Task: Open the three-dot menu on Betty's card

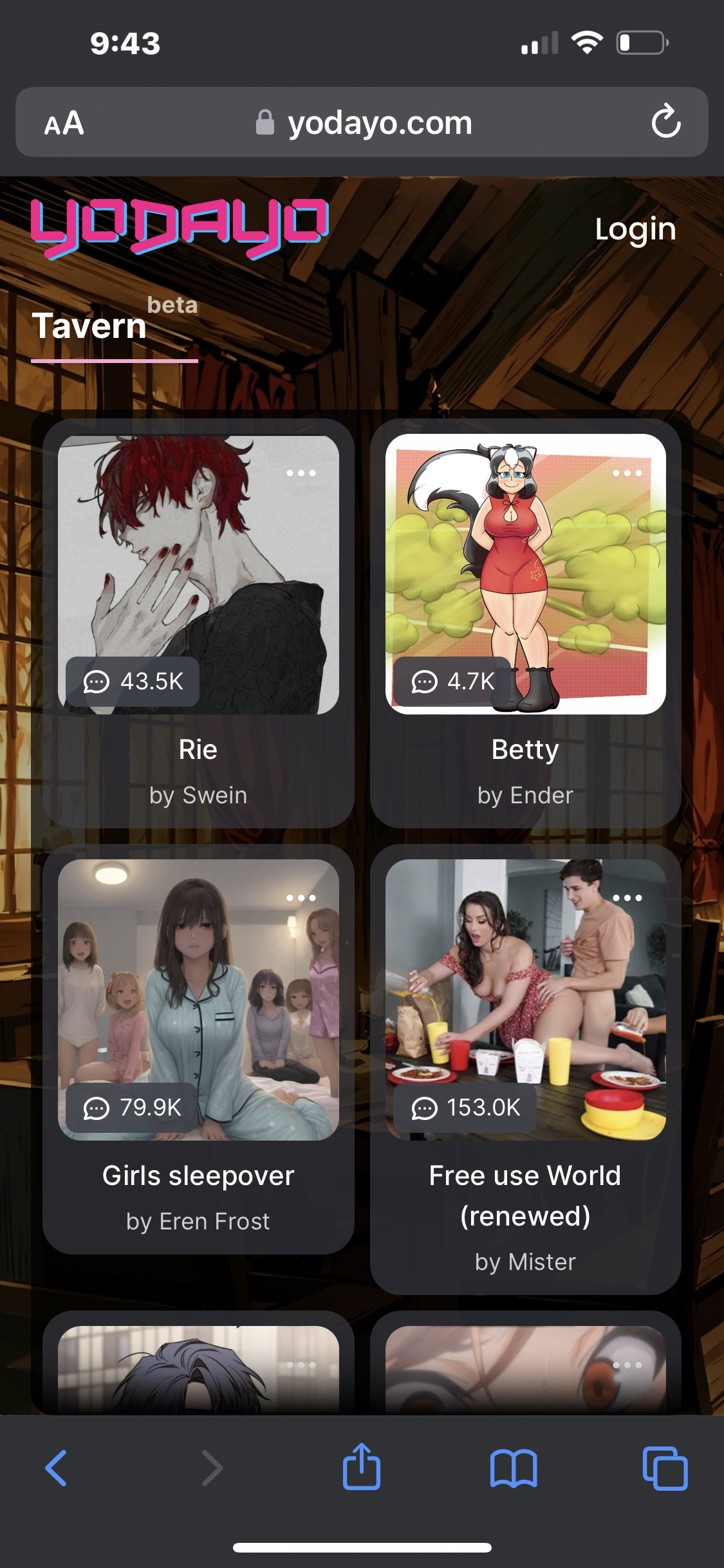Action: tap(627, 473)
